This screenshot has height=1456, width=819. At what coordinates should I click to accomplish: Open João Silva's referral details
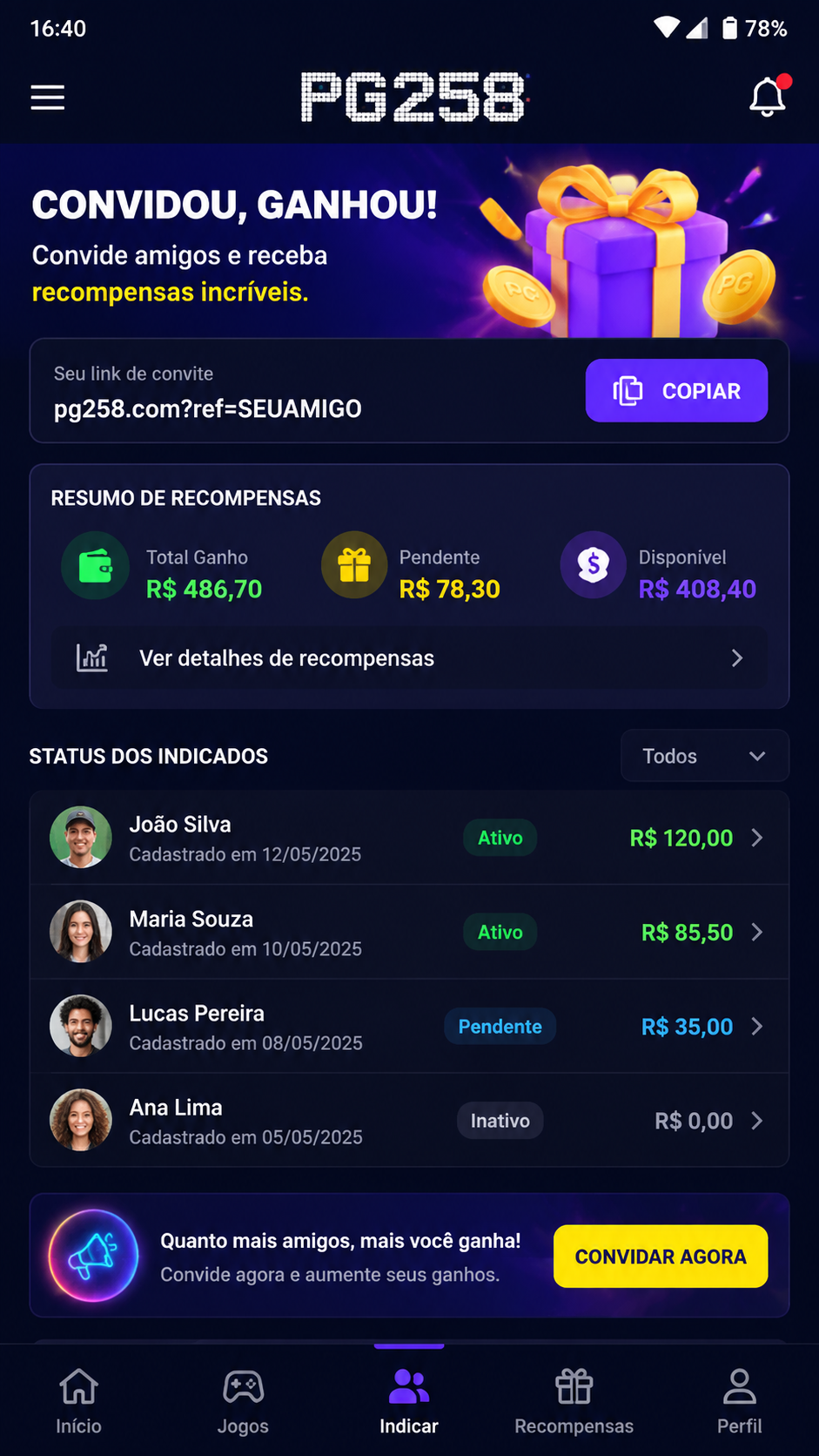click(x=409, y=838)
